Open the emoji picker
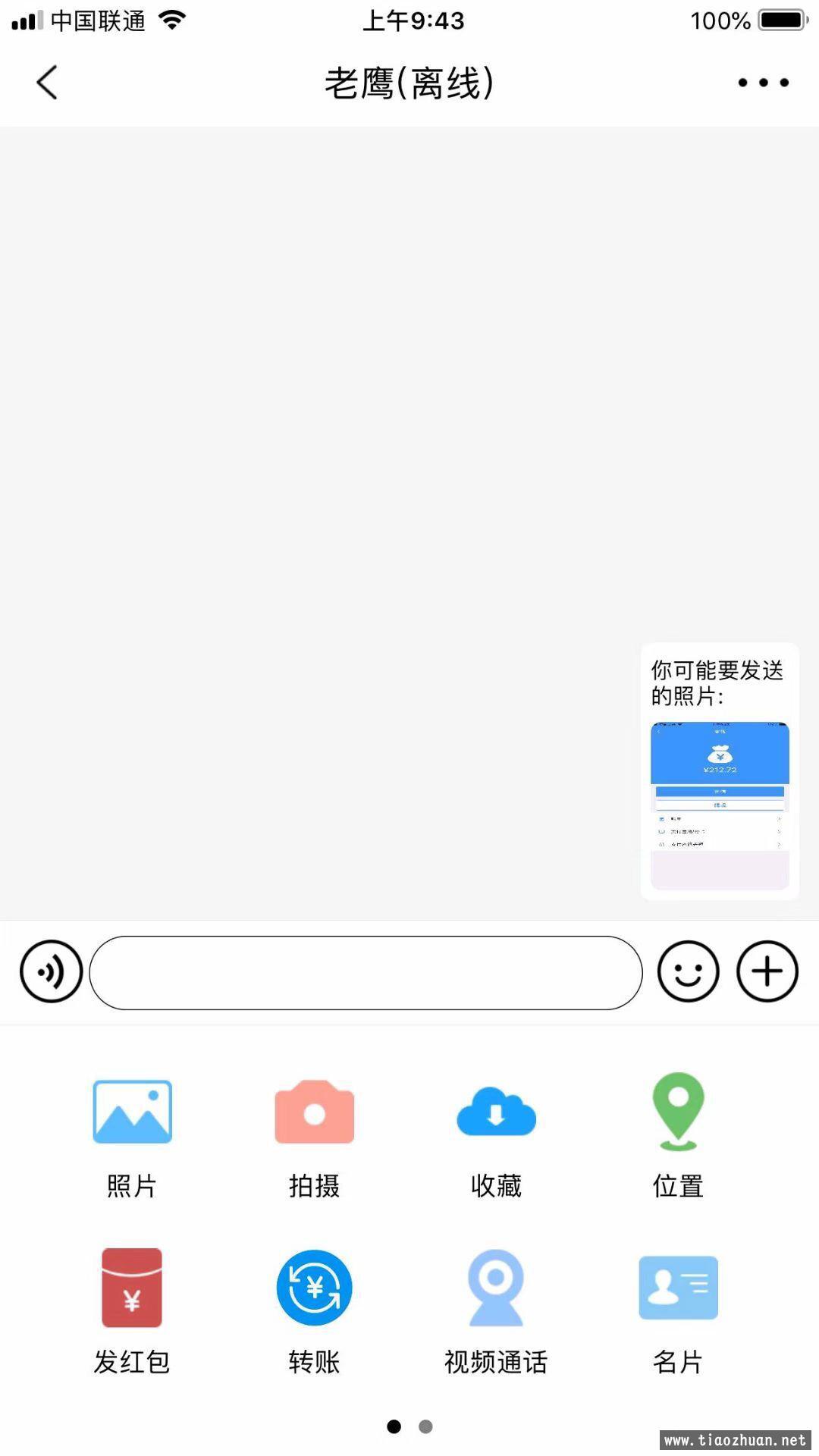This screenshot has width=819, height=1456. click(688, 971)
